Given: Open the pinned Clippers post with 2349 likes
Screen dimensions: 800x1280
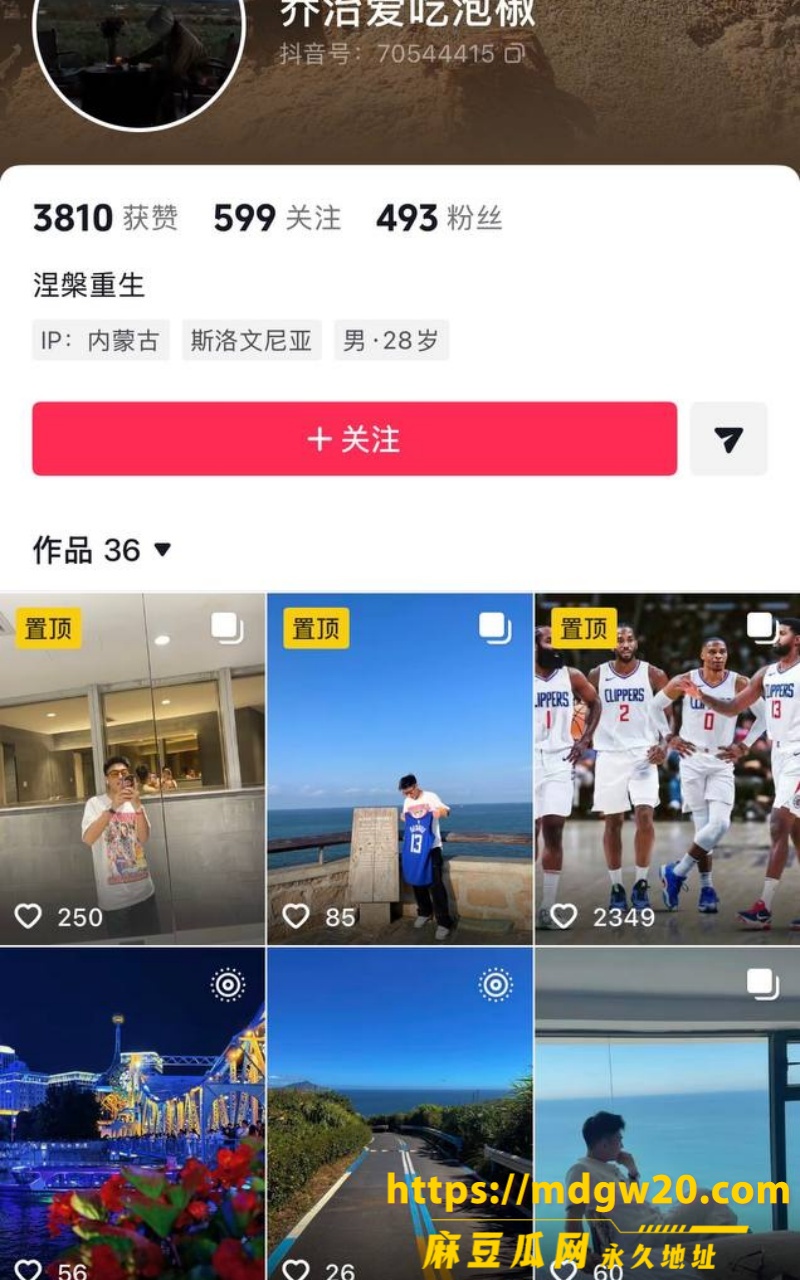Looking at the screenshot, I should pos(668,769).
